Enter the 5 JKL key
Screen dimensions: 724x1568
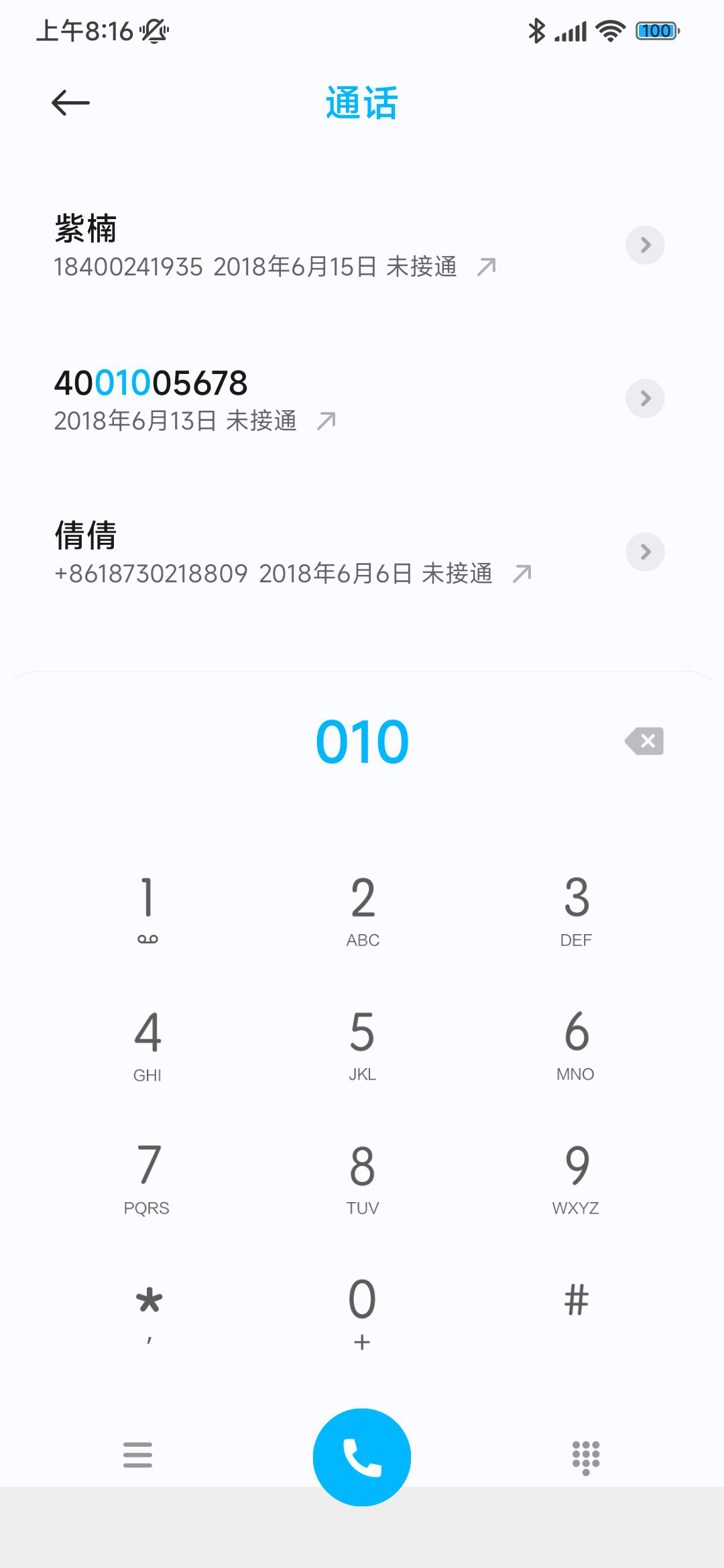tap(363, 1044)
